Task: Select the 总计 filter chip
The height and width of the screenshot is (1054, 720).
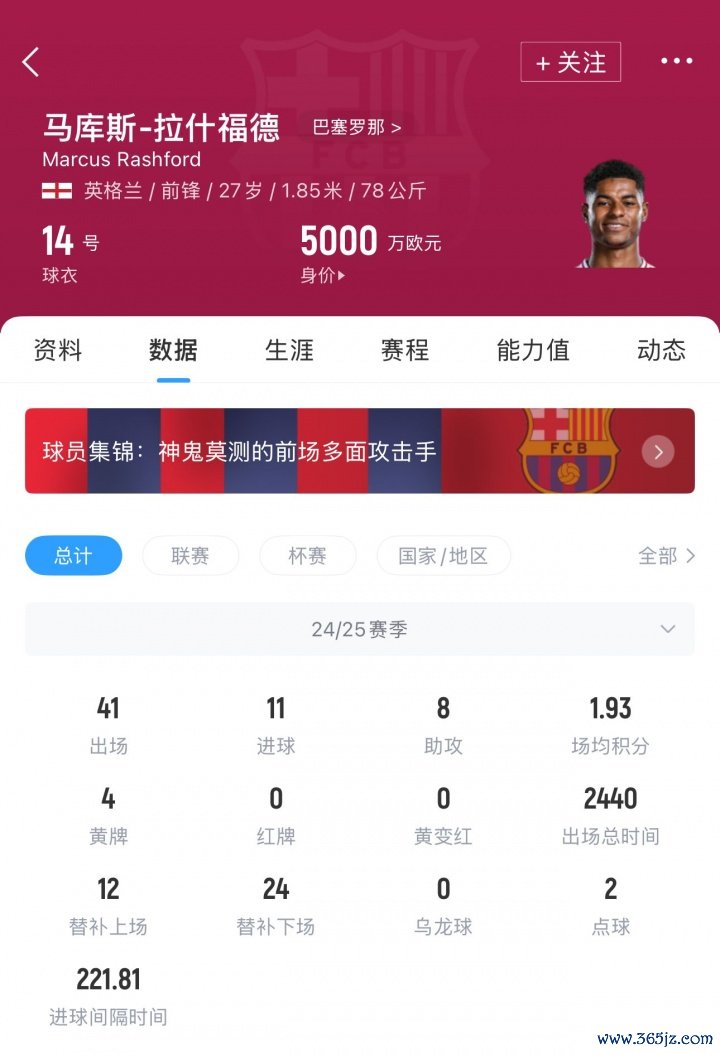Action: [74, 556]
